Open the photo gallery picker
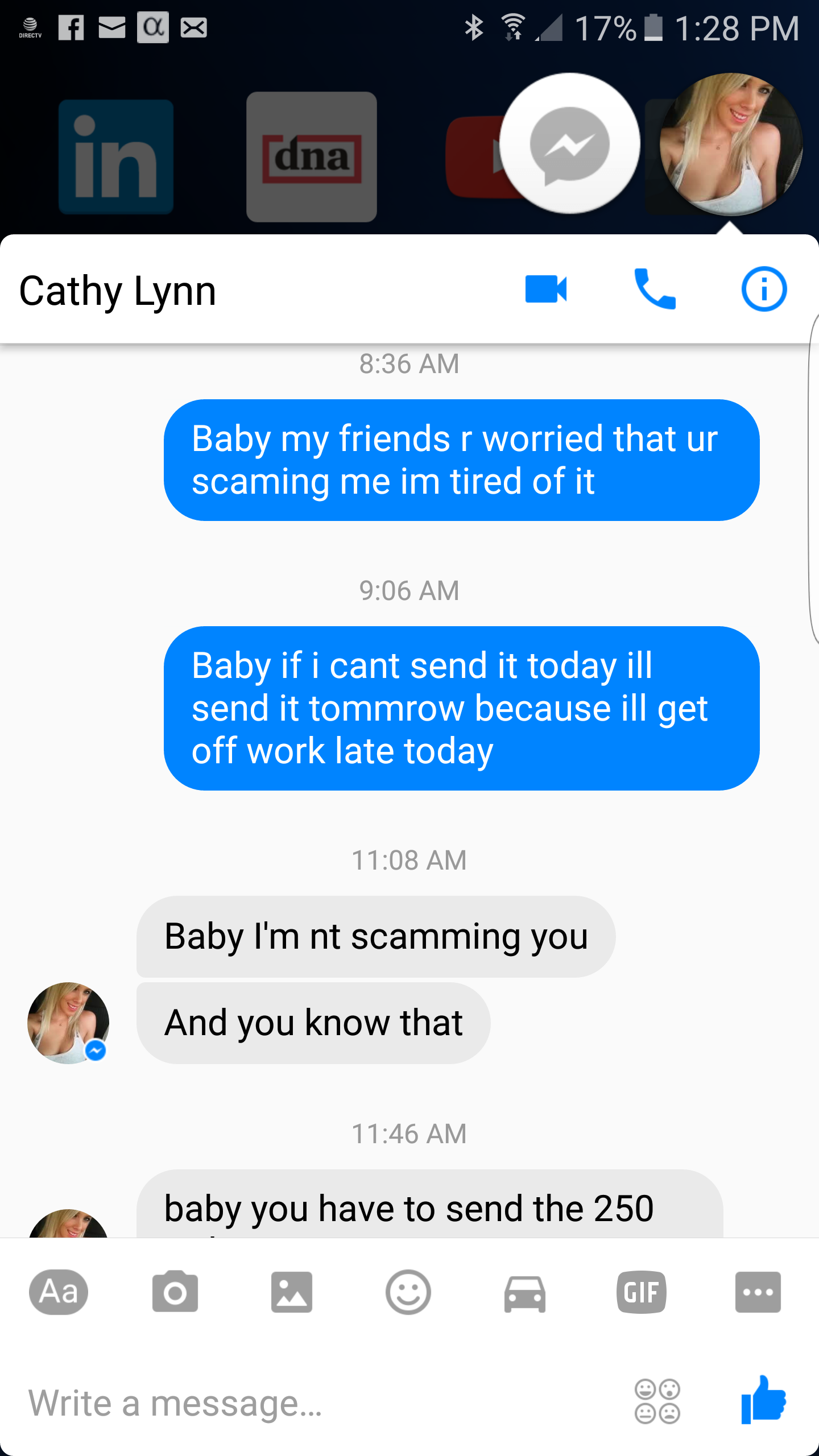Image resolution: width=819 pixels, height=1456 pixels. pyautogui.click(x=292, y=1292)
